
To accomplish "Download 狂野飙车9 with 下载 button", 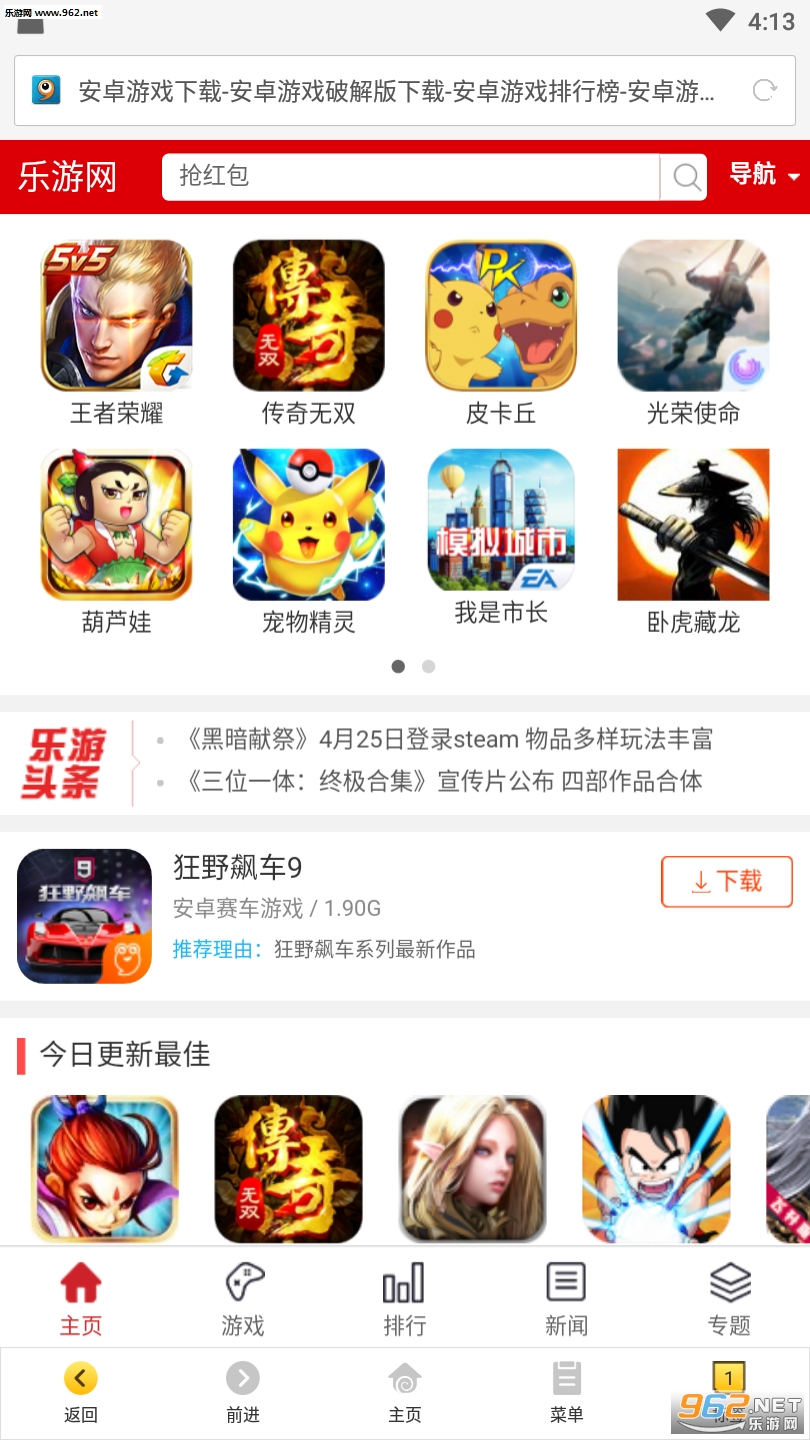I will pyautogui.click(x=727, y=882).
